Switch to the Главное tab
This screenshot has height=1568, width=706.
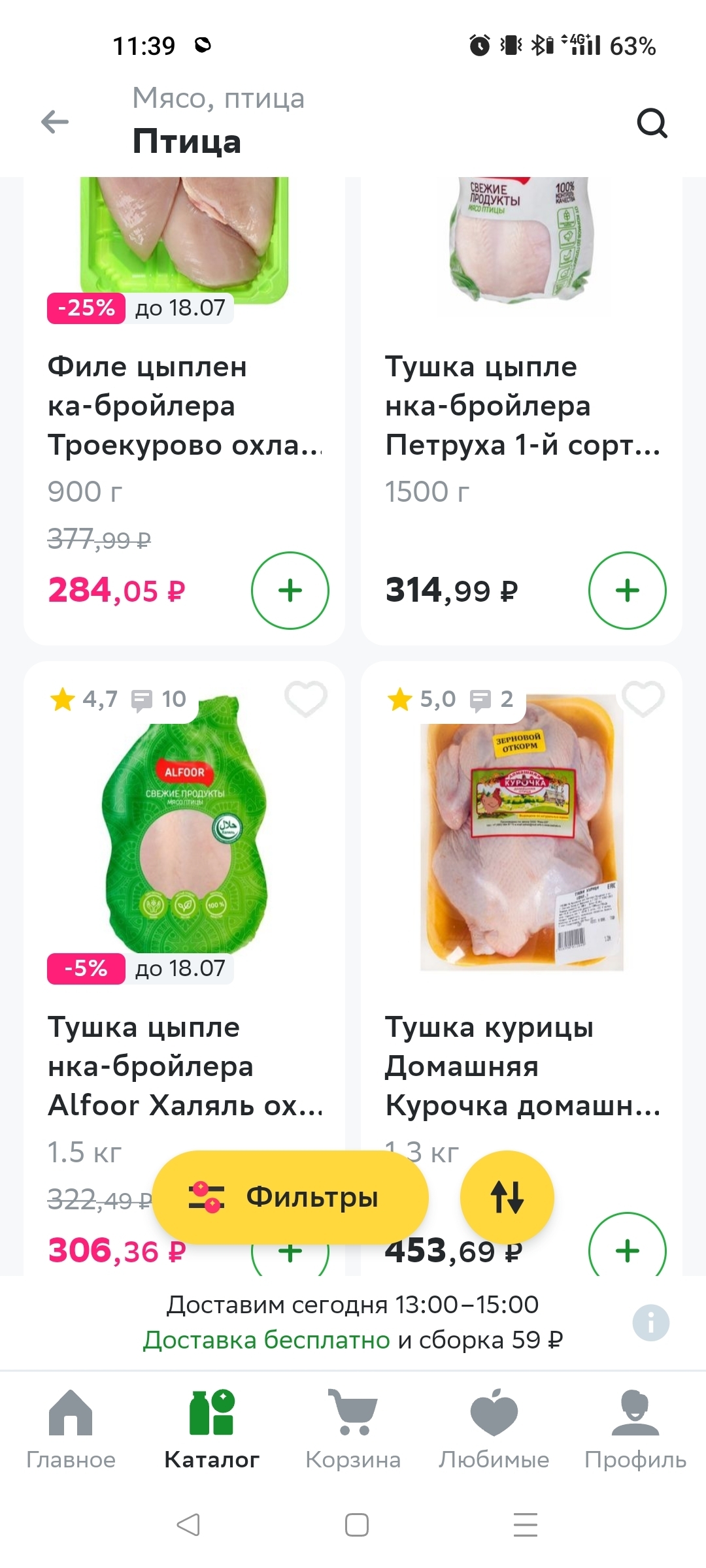(x=71, y=1429)
